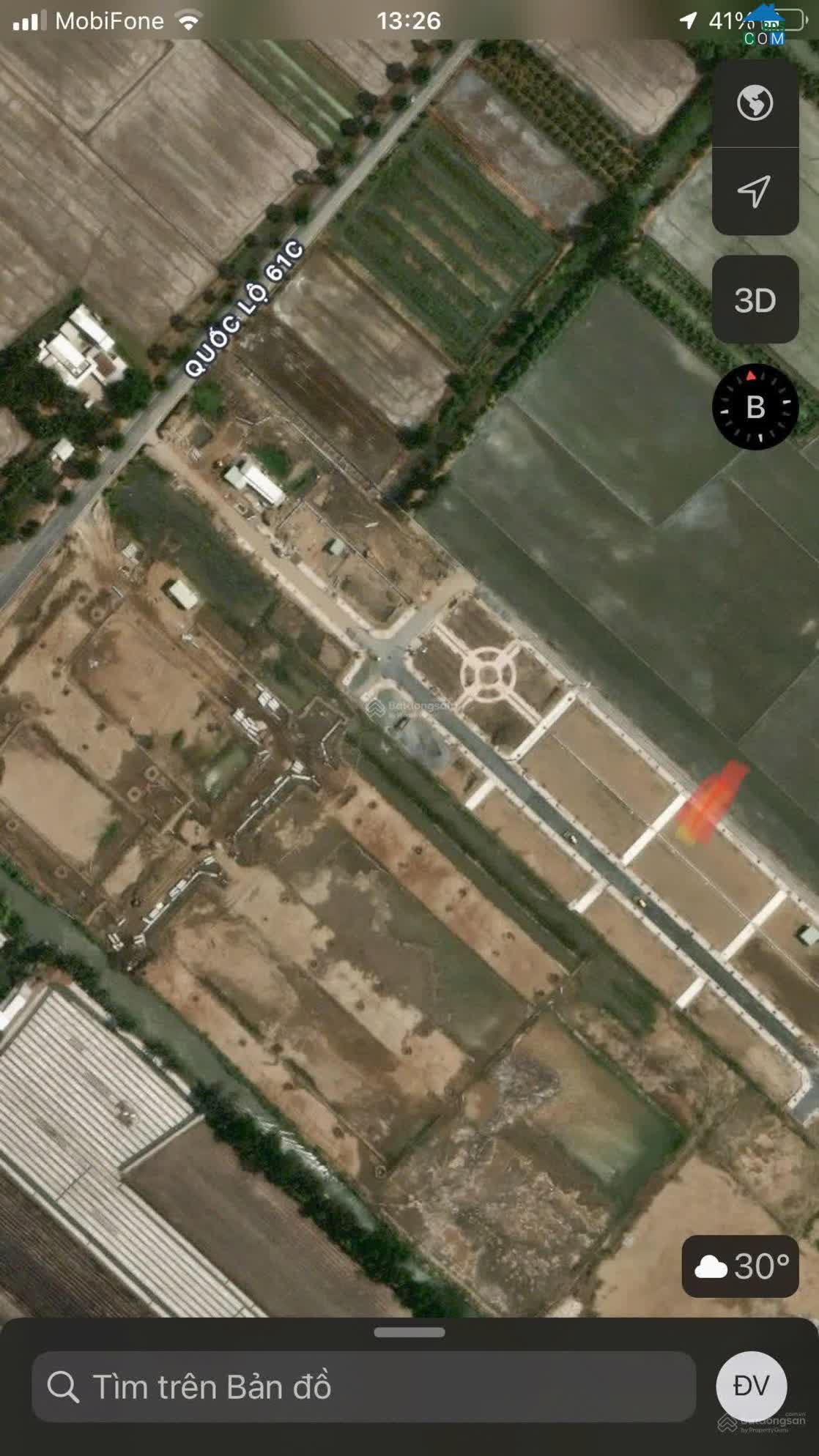Switch the map to 3D view
The width and height of the screenshot is (819, 1456).
pos(755,300)
